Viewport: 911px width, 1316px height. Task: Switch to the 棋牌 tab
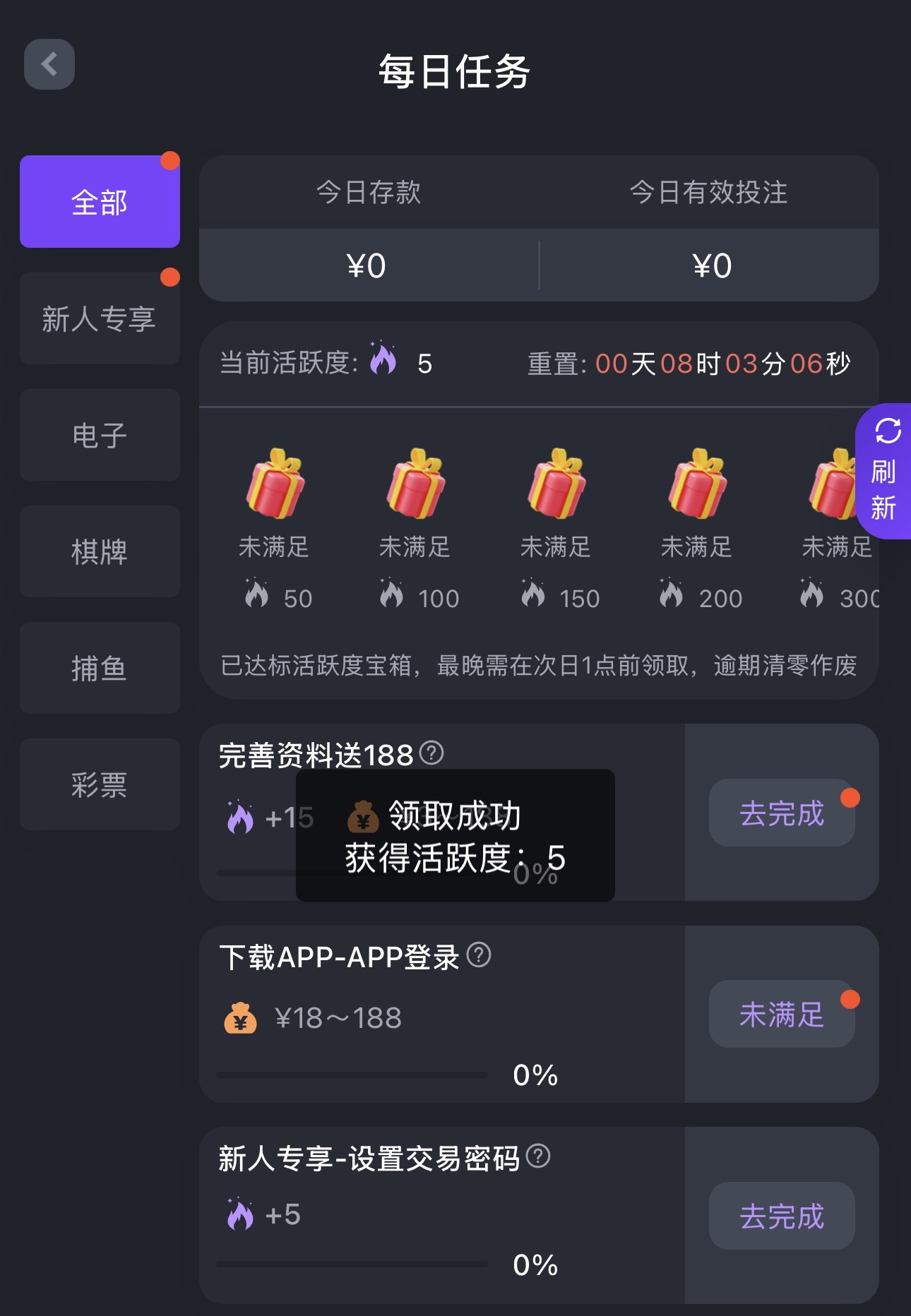pos(100,551)
